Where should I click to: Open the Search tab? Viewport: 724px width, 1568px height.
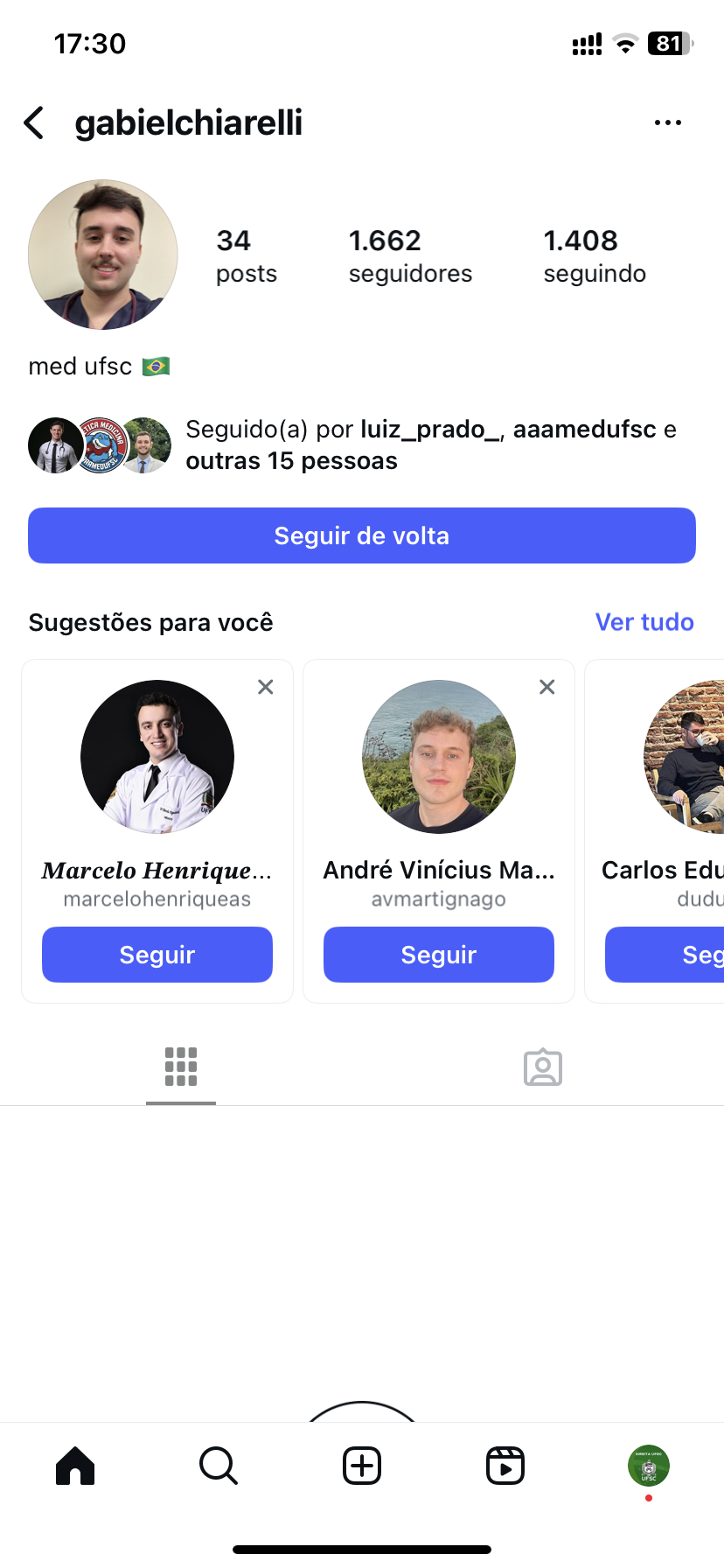[219, 1466]
